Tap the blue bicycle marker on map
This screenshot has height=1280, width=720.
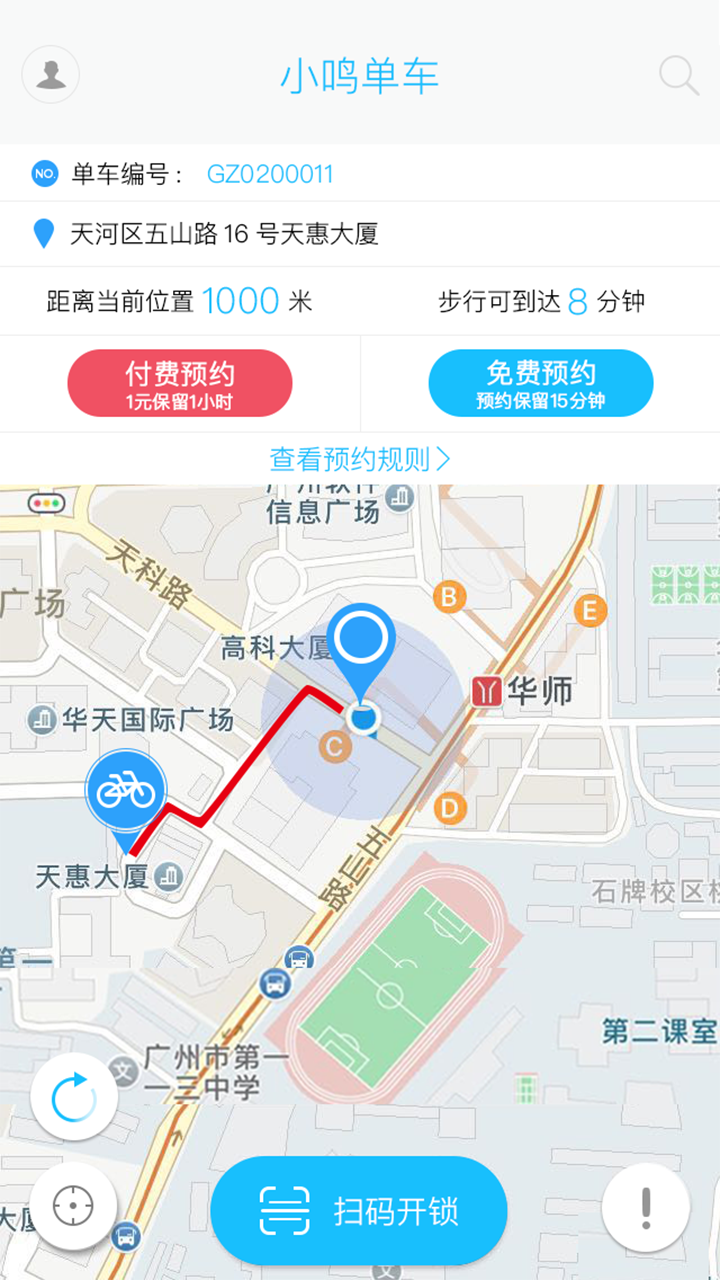(x=126, y=791)
